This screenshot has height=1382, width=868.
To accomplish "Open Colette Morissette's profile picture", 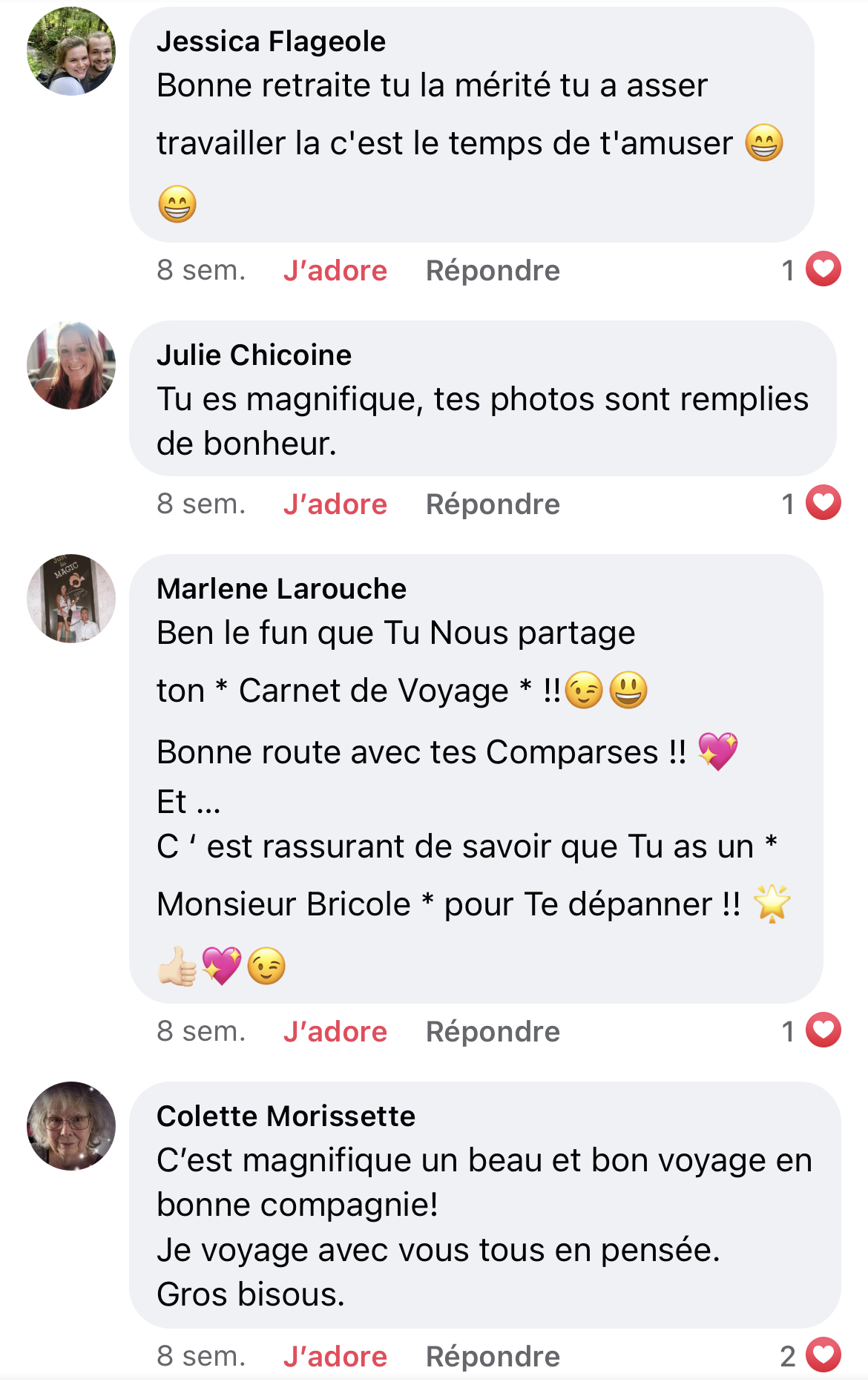I will (71, 1126).
